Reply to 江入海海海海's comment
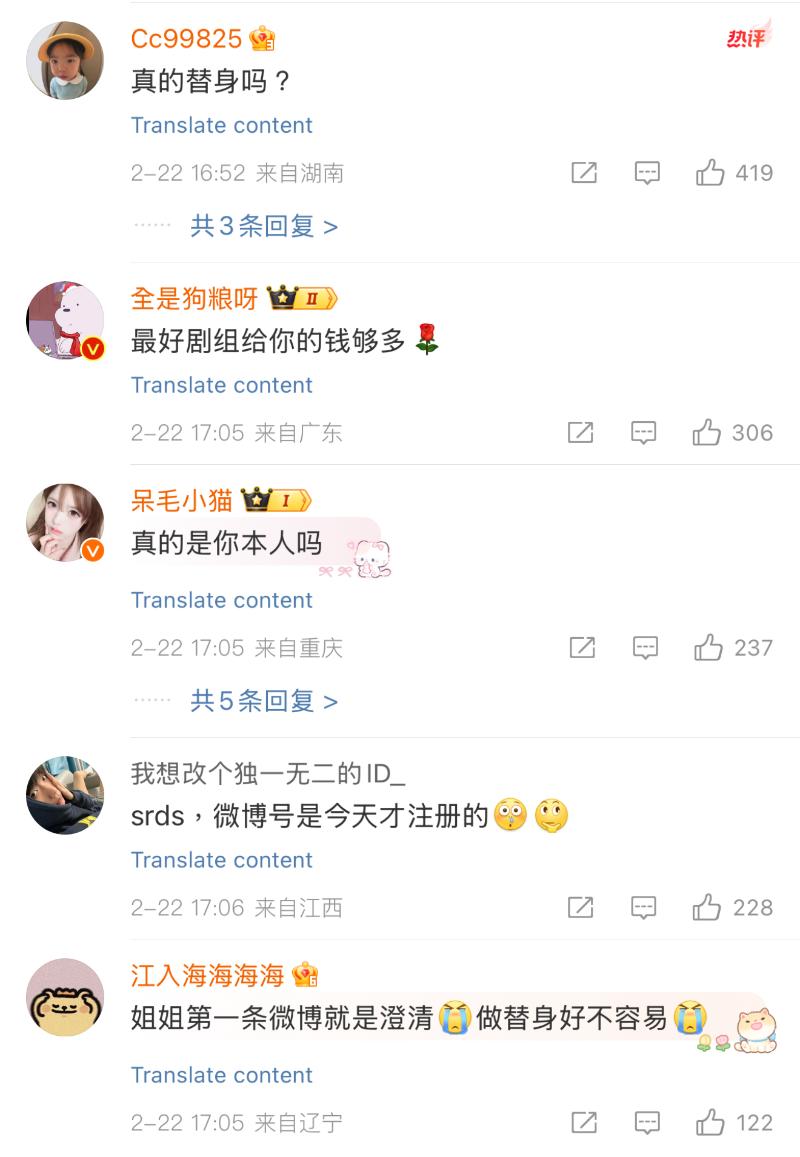 (x=647, y=1123)
